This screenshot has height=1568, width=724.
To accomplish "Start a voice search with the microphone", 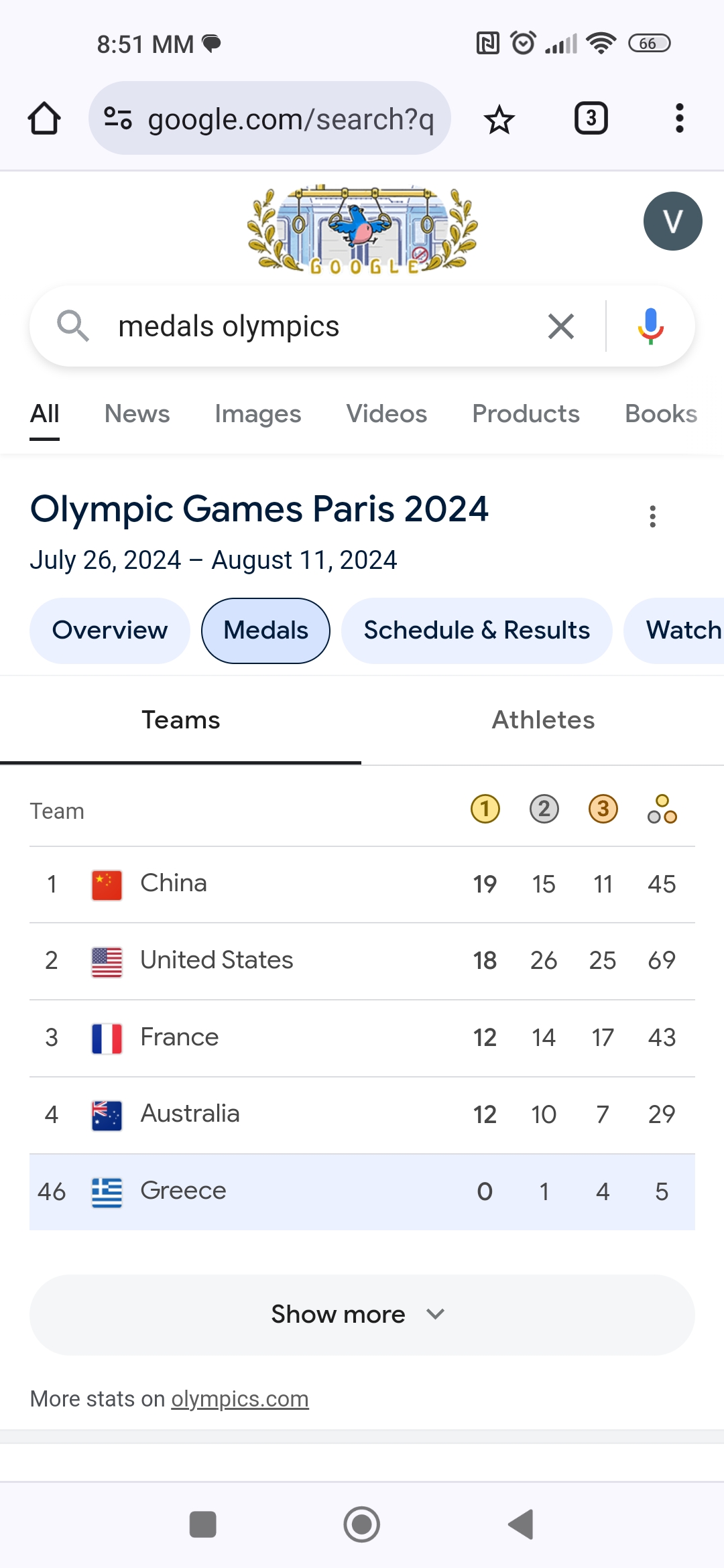I will coord(650,327).
